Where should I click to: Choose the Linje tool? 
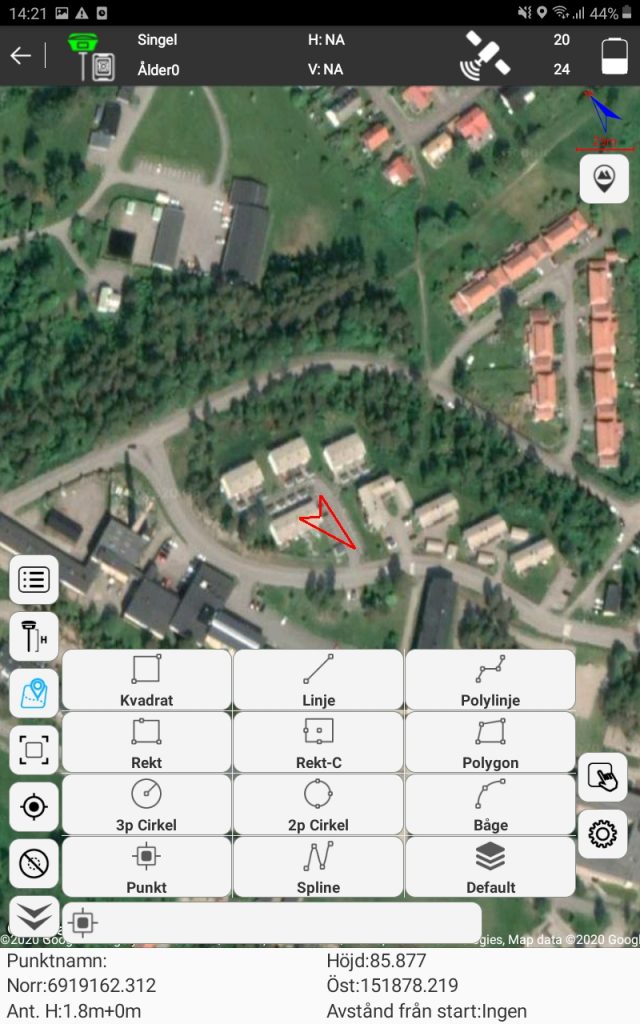[x=318, y=680]
